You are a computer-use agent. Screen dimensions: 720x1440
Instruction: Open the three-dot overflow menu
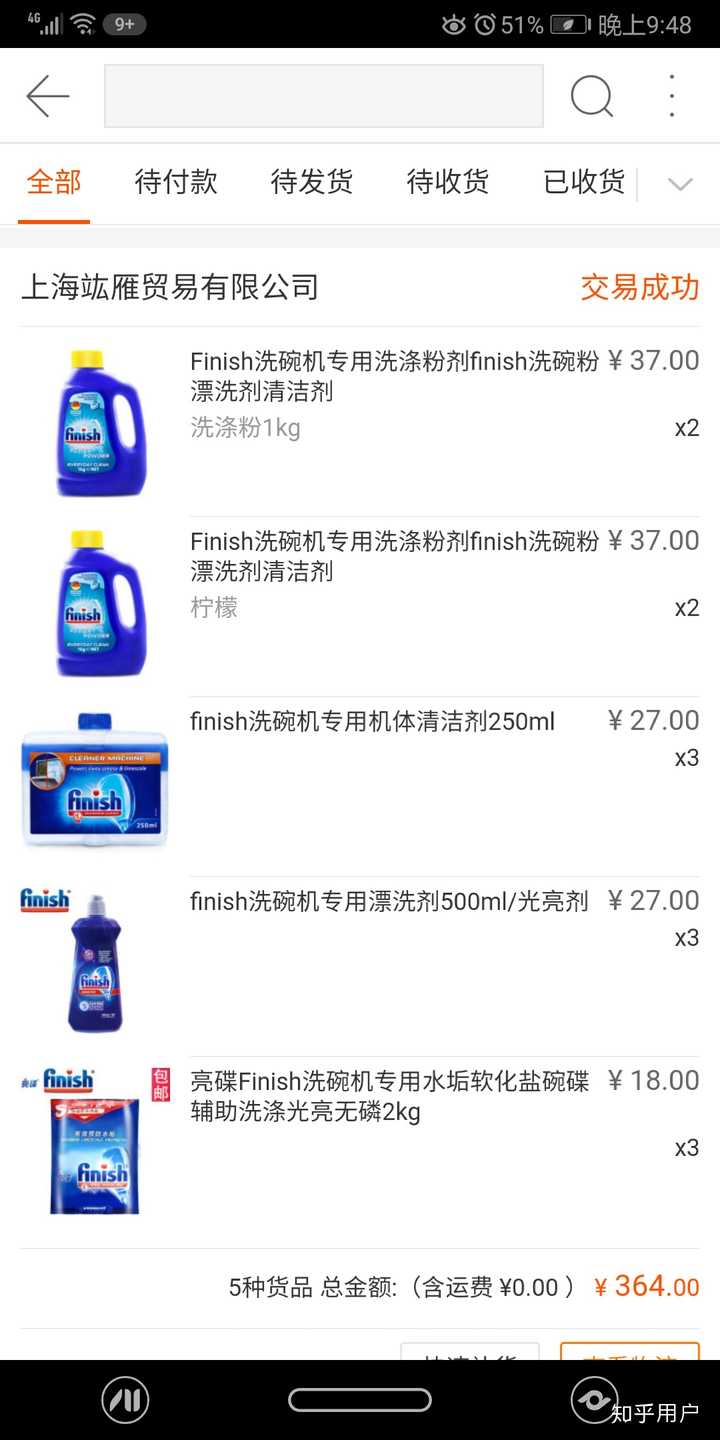(x=672, y=96)
